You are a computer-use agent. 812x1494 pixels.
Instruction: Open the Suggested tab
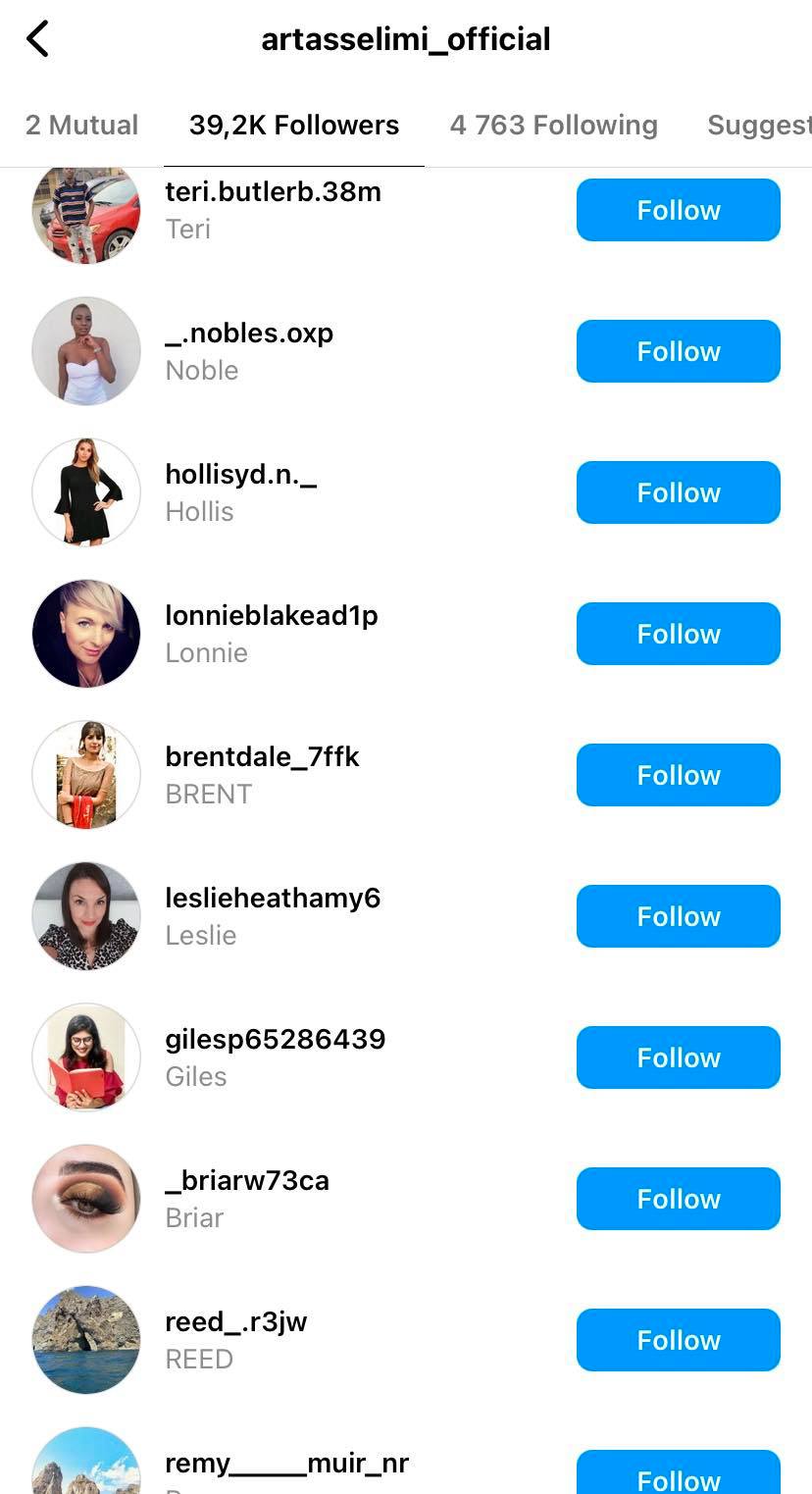(758, 126)
